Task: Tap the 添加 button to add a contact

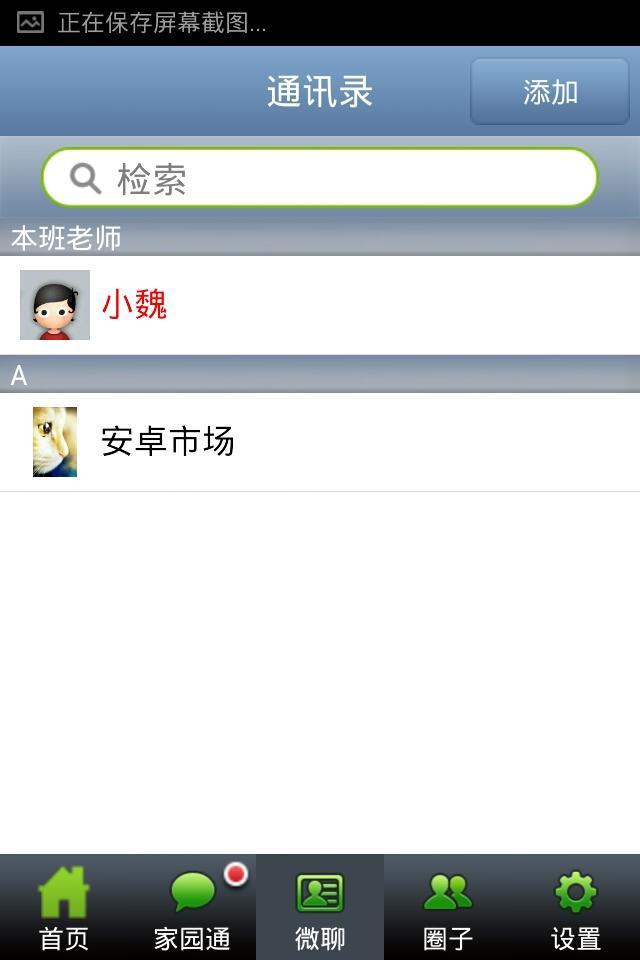Action: (x=549, y=92)
